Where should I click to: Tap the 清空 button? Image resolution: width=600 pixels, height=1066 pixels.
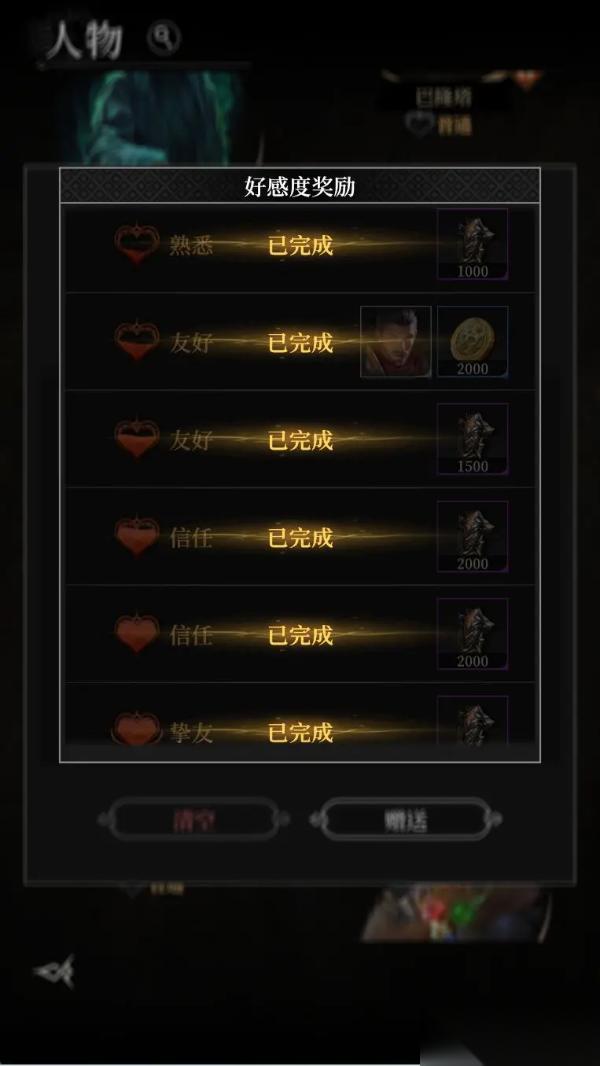click(x=193, y=820)
